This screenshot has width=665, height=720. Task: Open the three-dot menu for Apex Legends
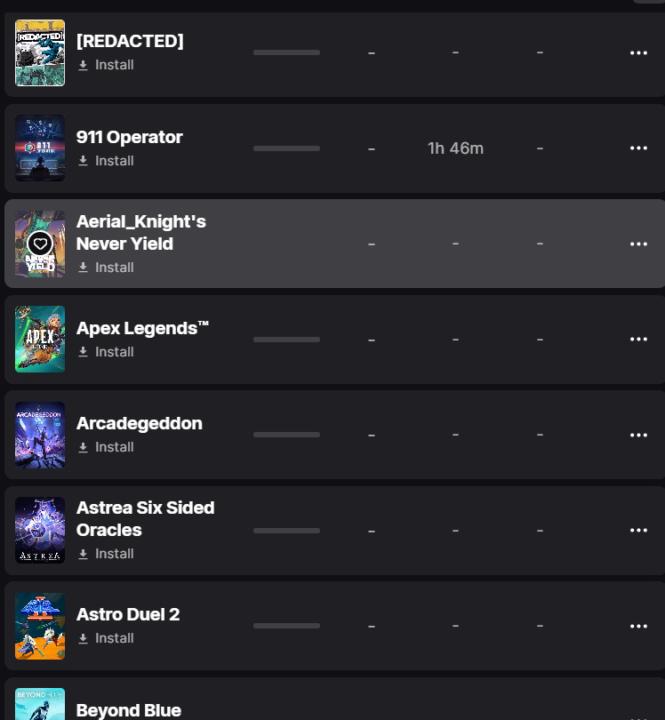point(638,339)
